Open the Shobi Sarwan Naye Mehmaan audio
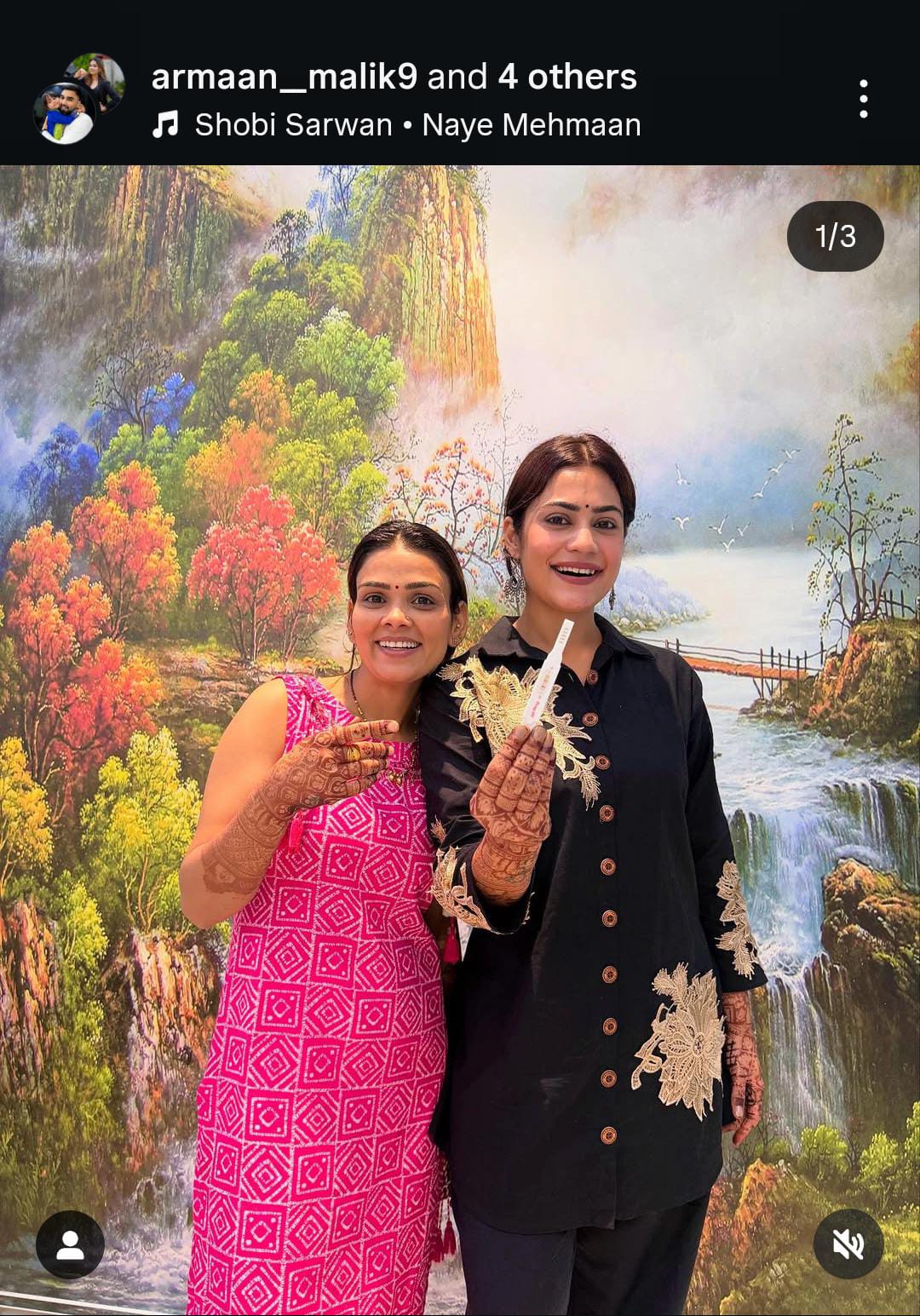920x1316 pixels. pos(416,125)
